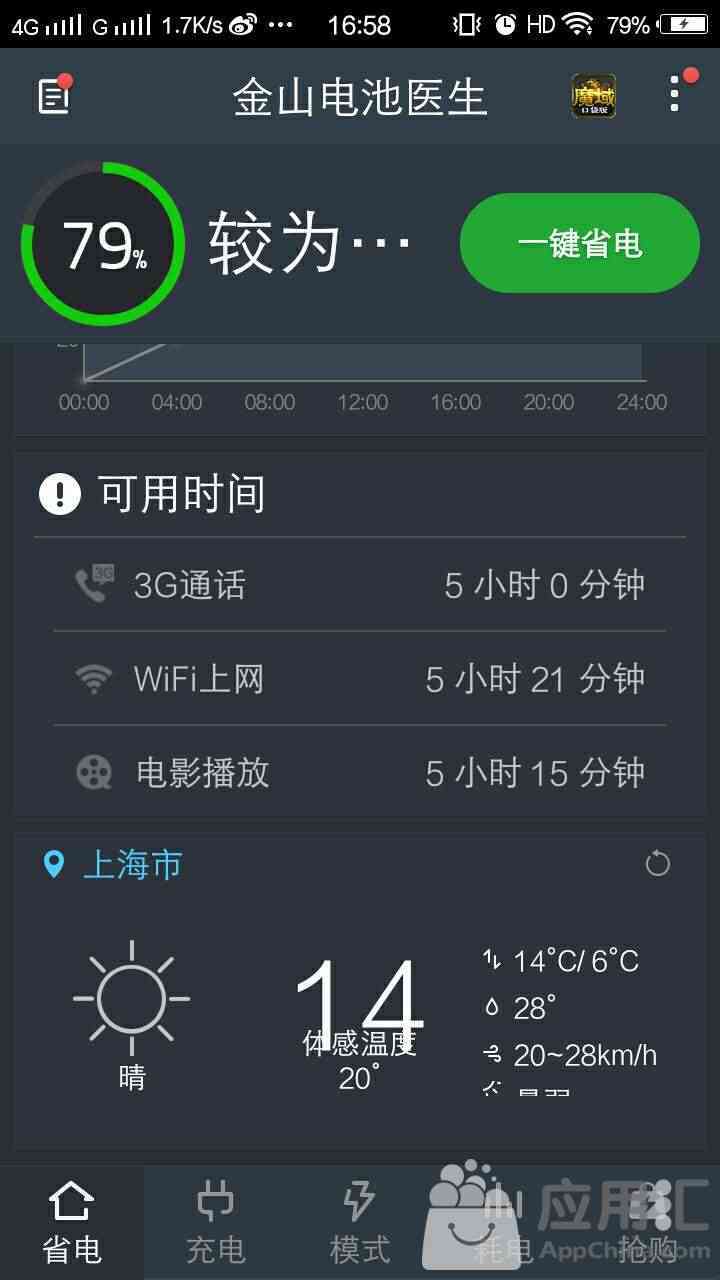Open the 魔域 game promo icon

click(593, 96)
